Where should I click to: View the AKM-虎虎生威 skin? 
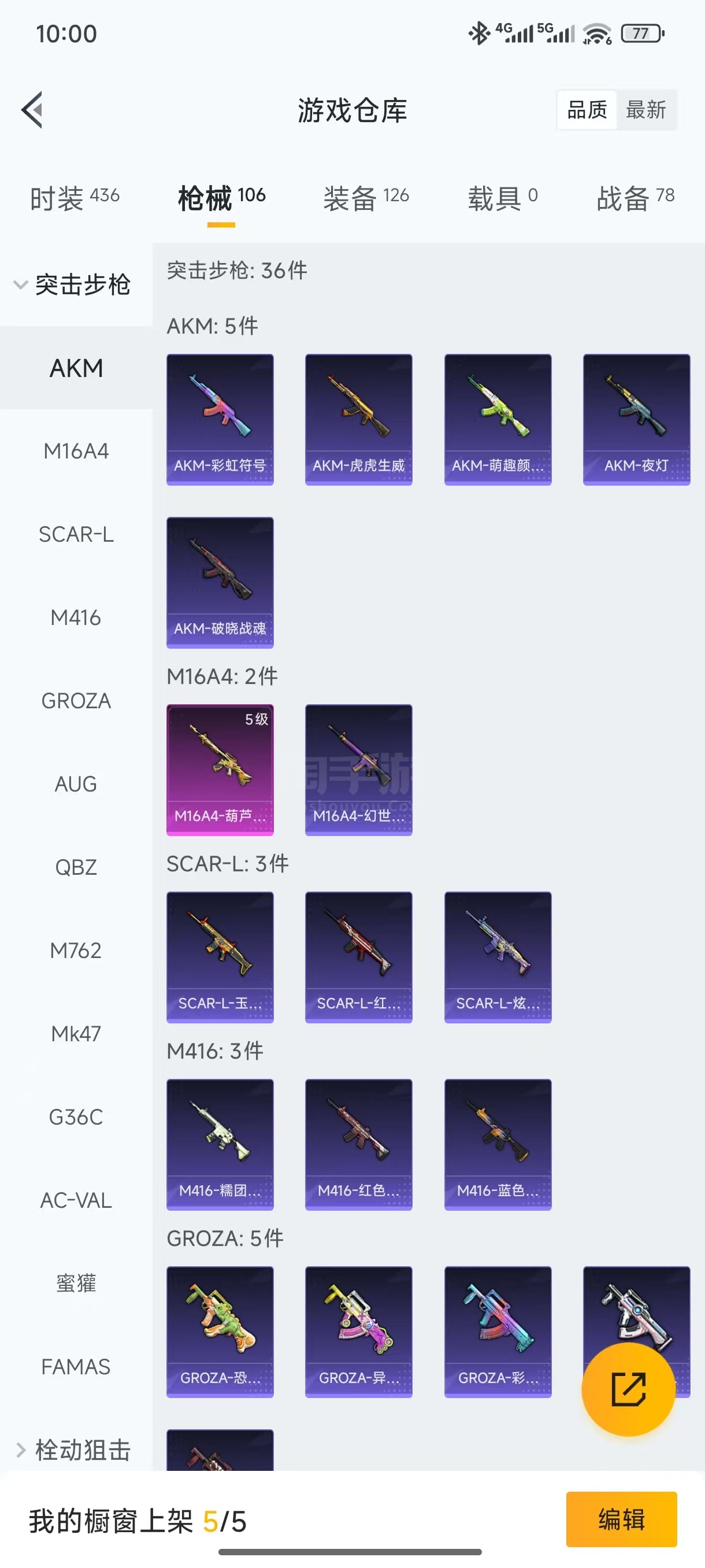click(x=359, y=419)
